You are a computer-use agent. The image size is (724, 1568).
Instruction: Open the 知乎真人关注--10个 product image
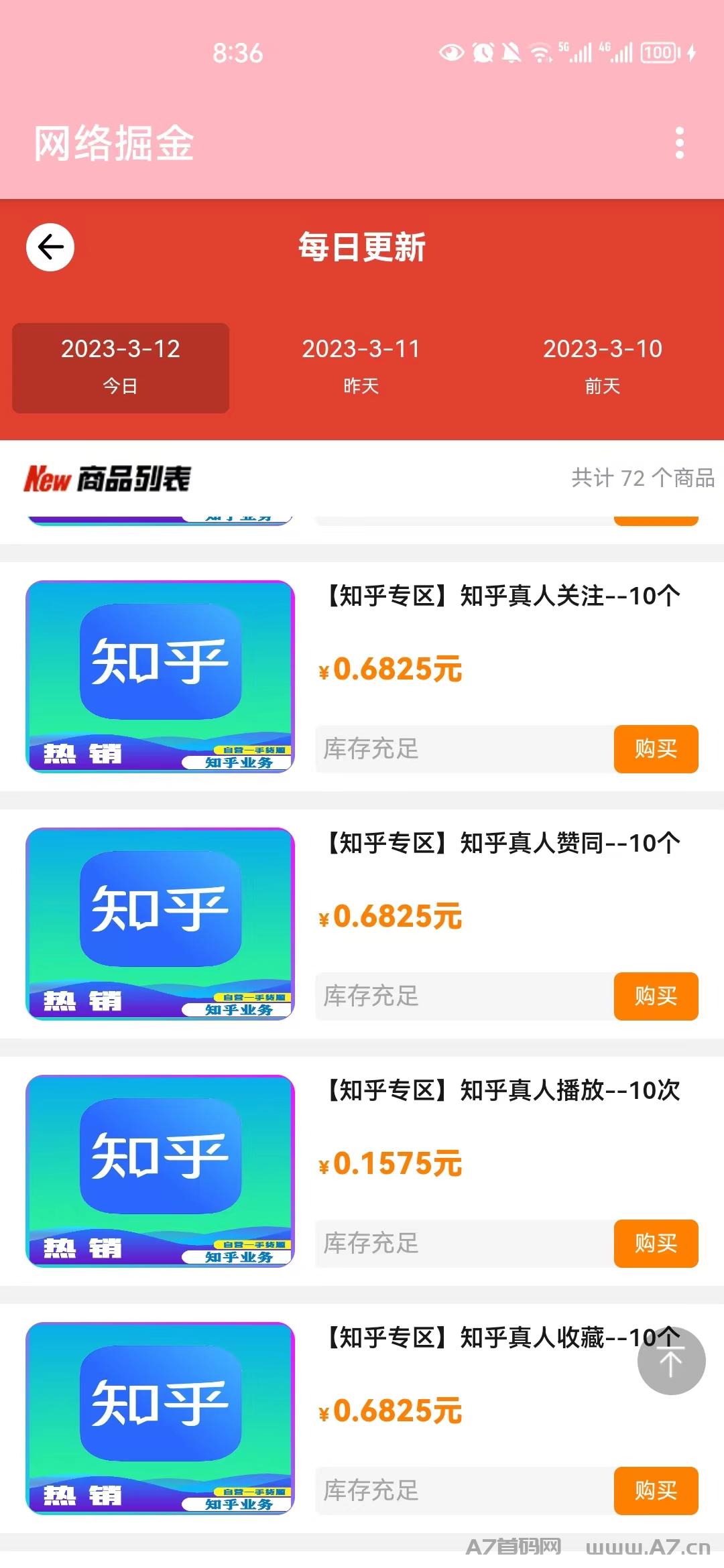160,676
